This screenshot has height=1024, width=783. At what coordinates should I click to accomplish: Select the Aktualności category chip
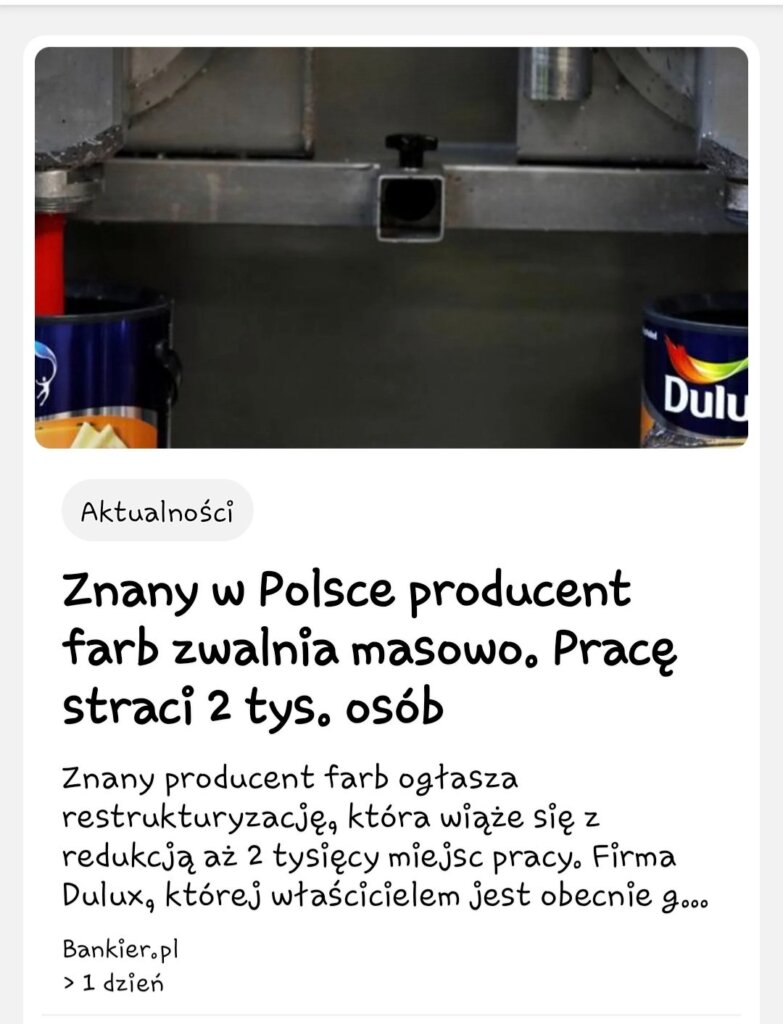[157, 511]
